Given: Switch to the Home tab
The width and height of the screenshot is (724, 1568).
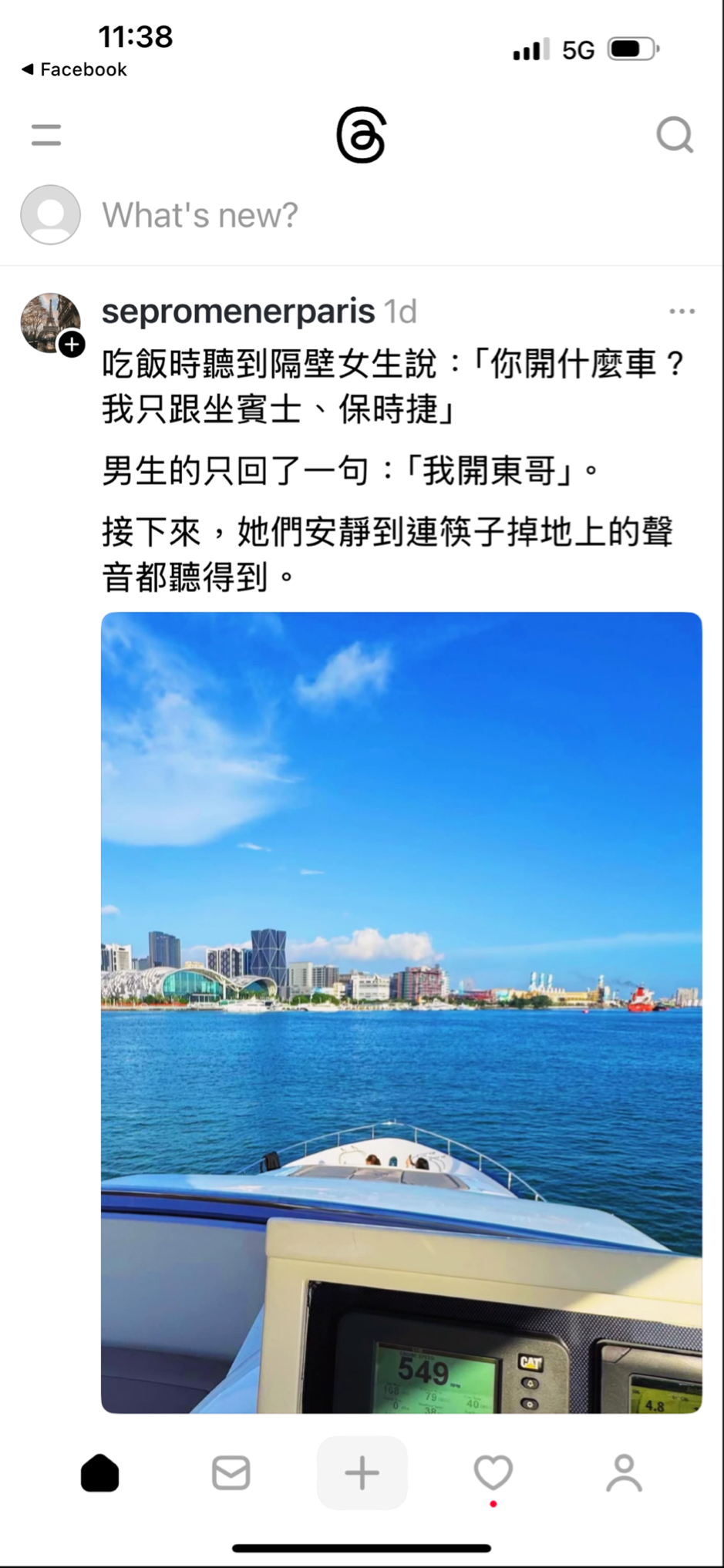Looking at the screenshot, I should [100, 1473].
